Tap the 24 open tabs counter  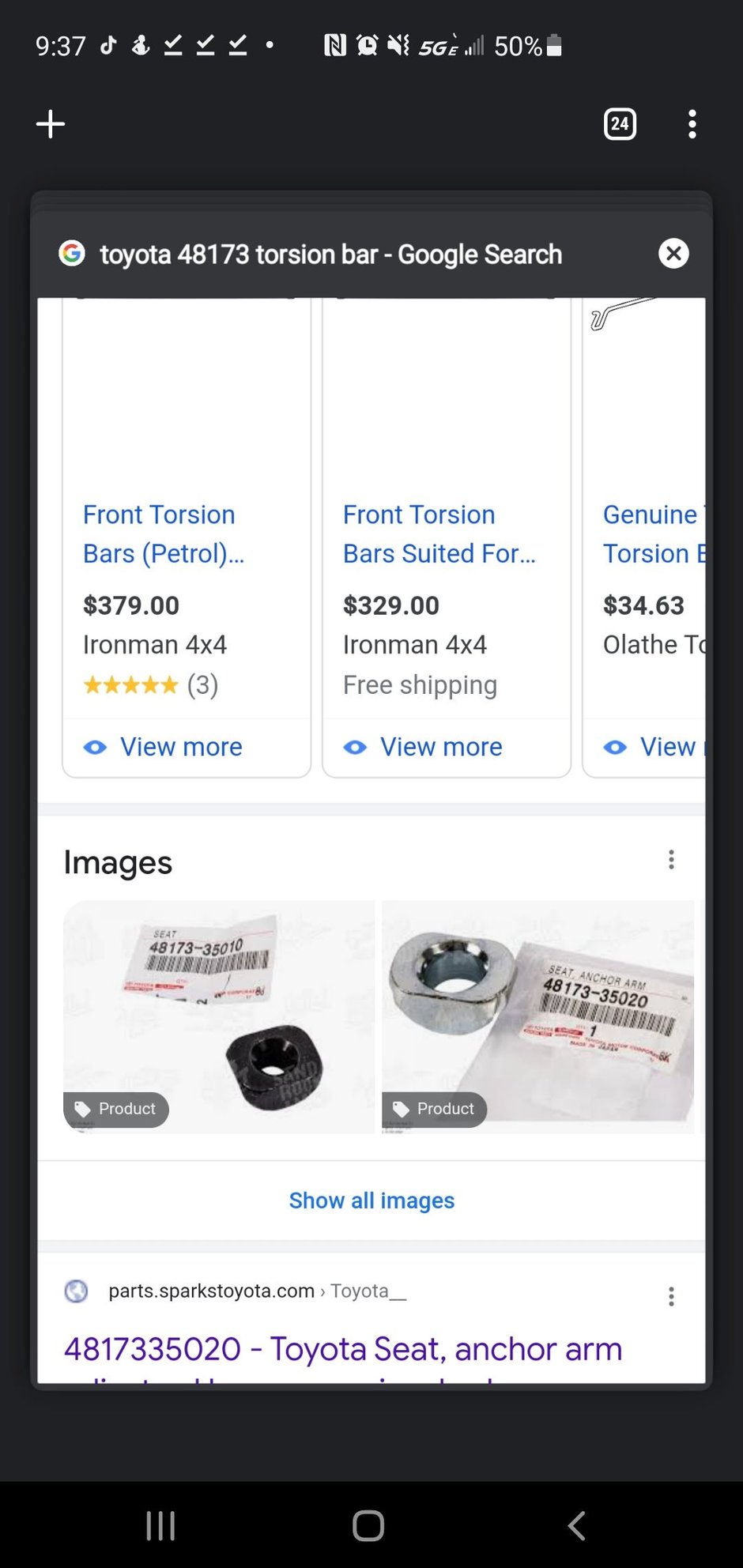pos(620,124)
